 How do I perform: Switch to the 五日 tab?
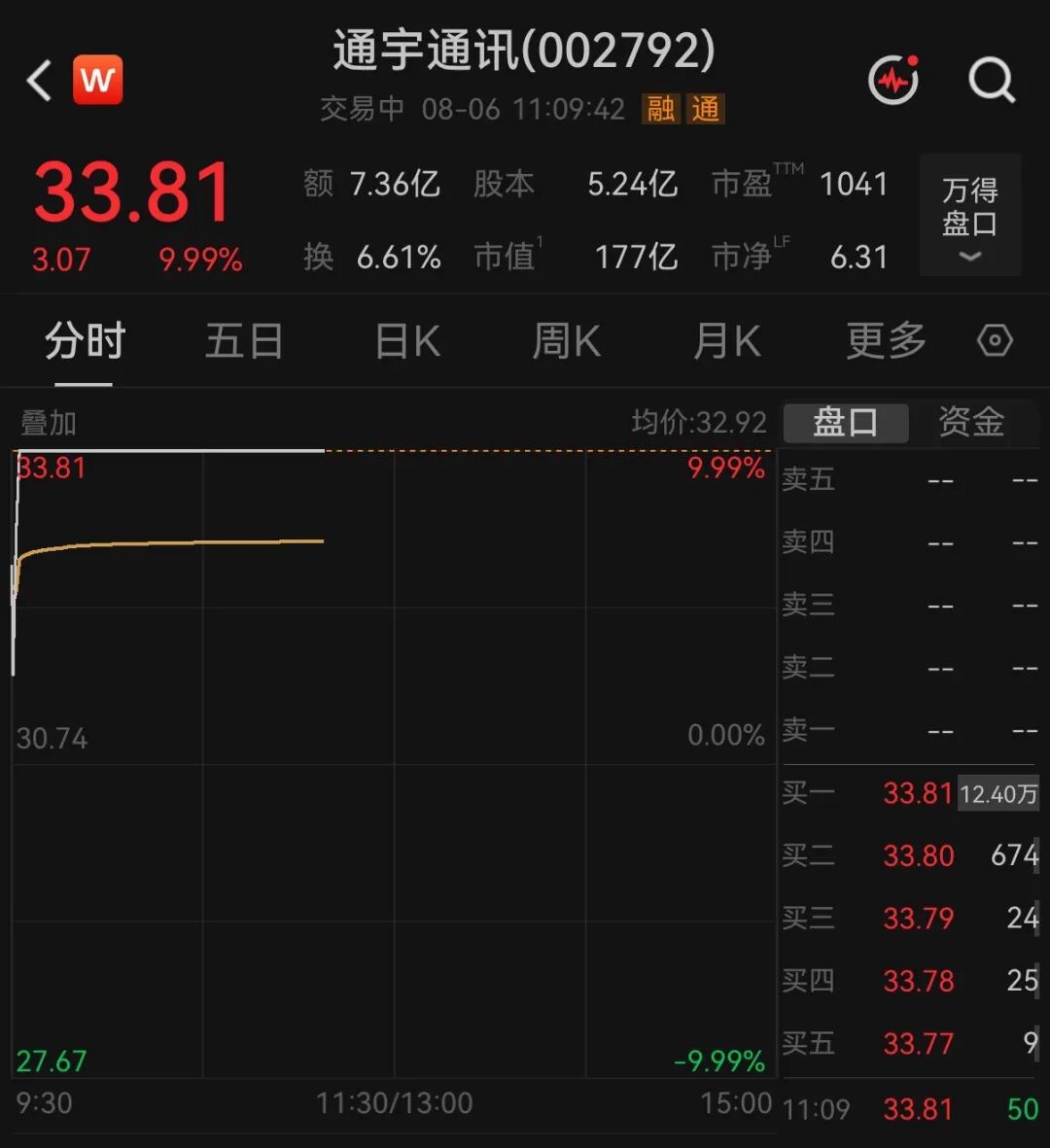[x=244, y=341]
